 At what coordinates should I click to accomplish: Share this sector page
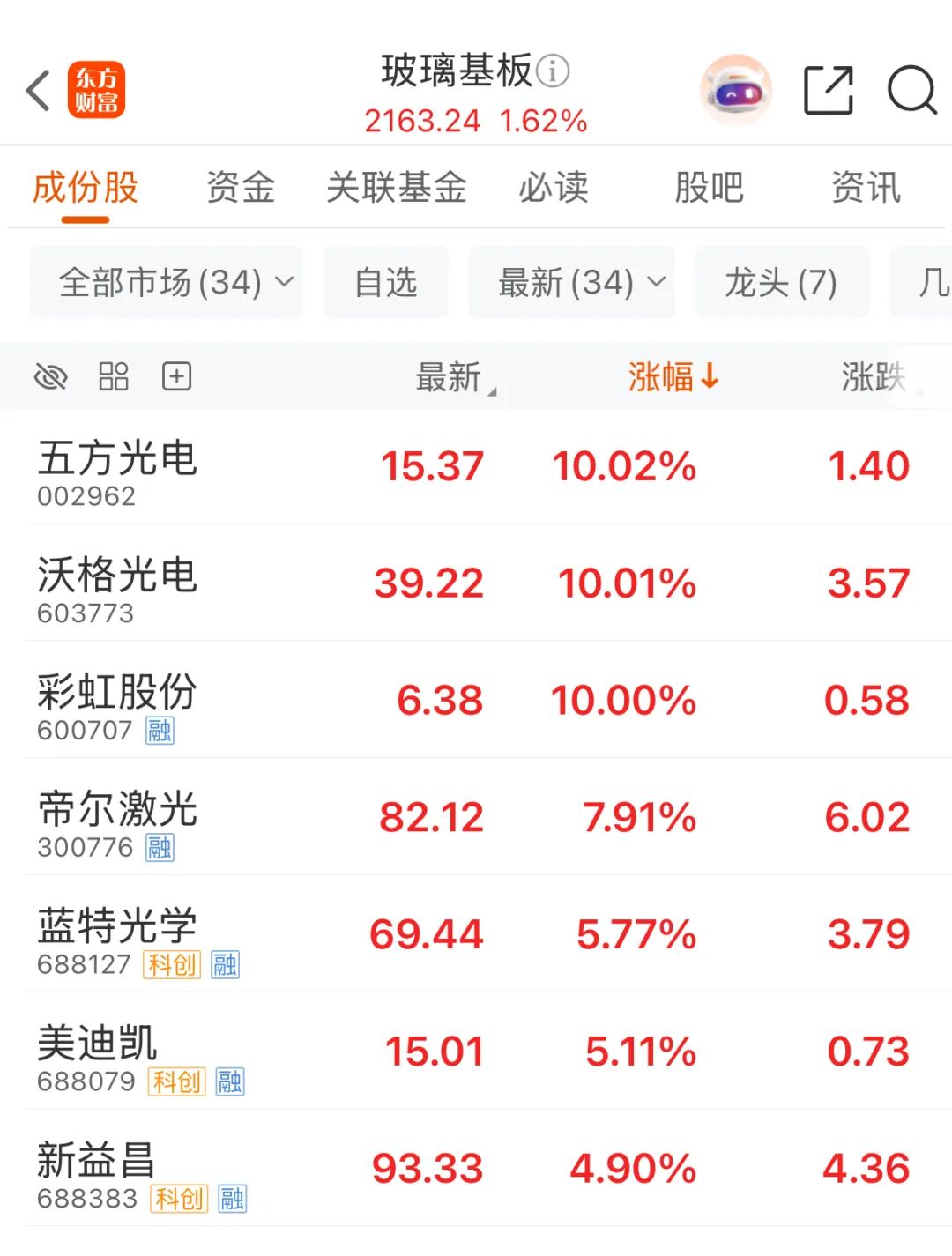pos(829,91)
